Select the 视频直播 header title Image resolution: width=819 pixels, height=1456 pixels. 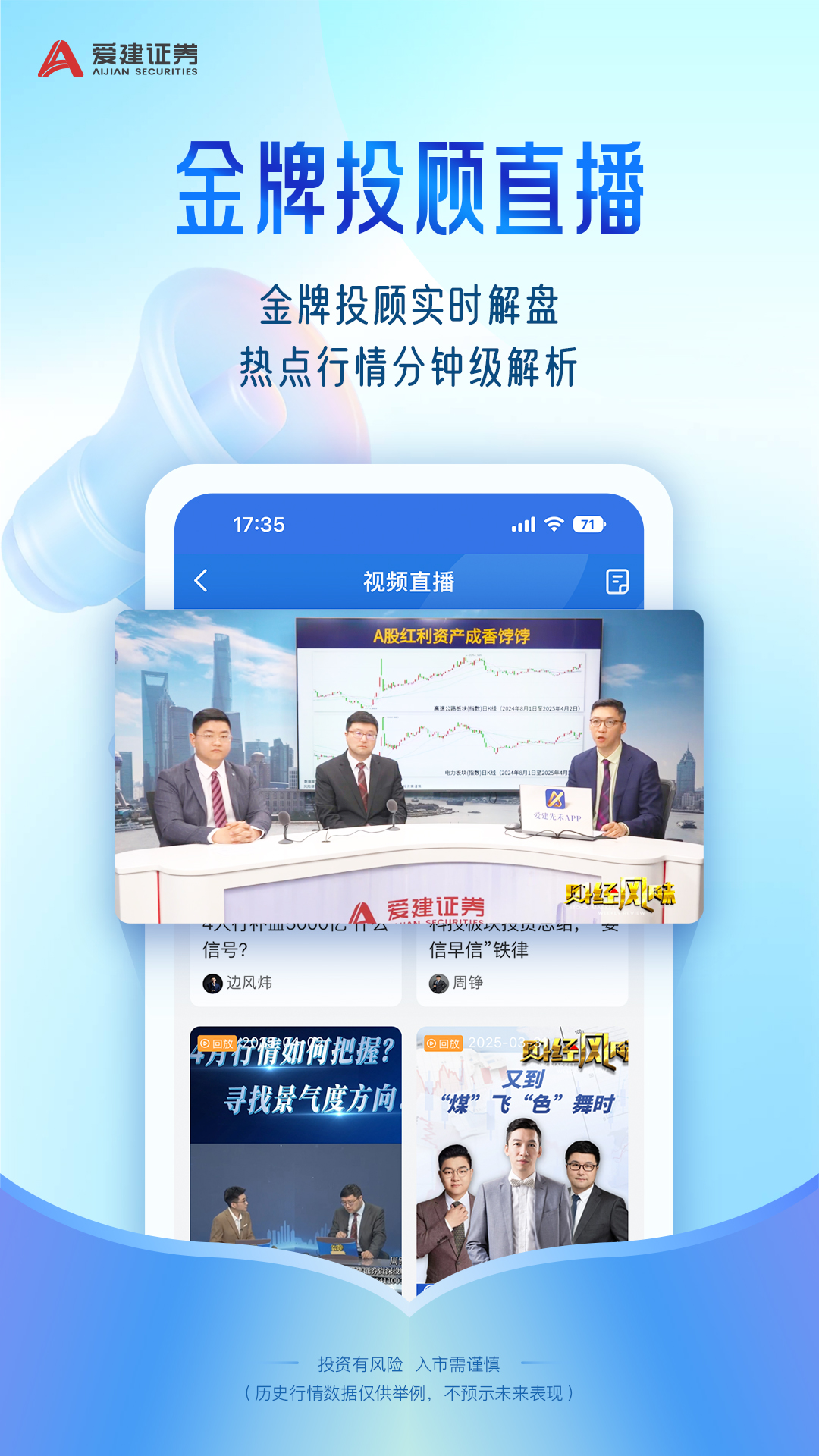[409, 579]
